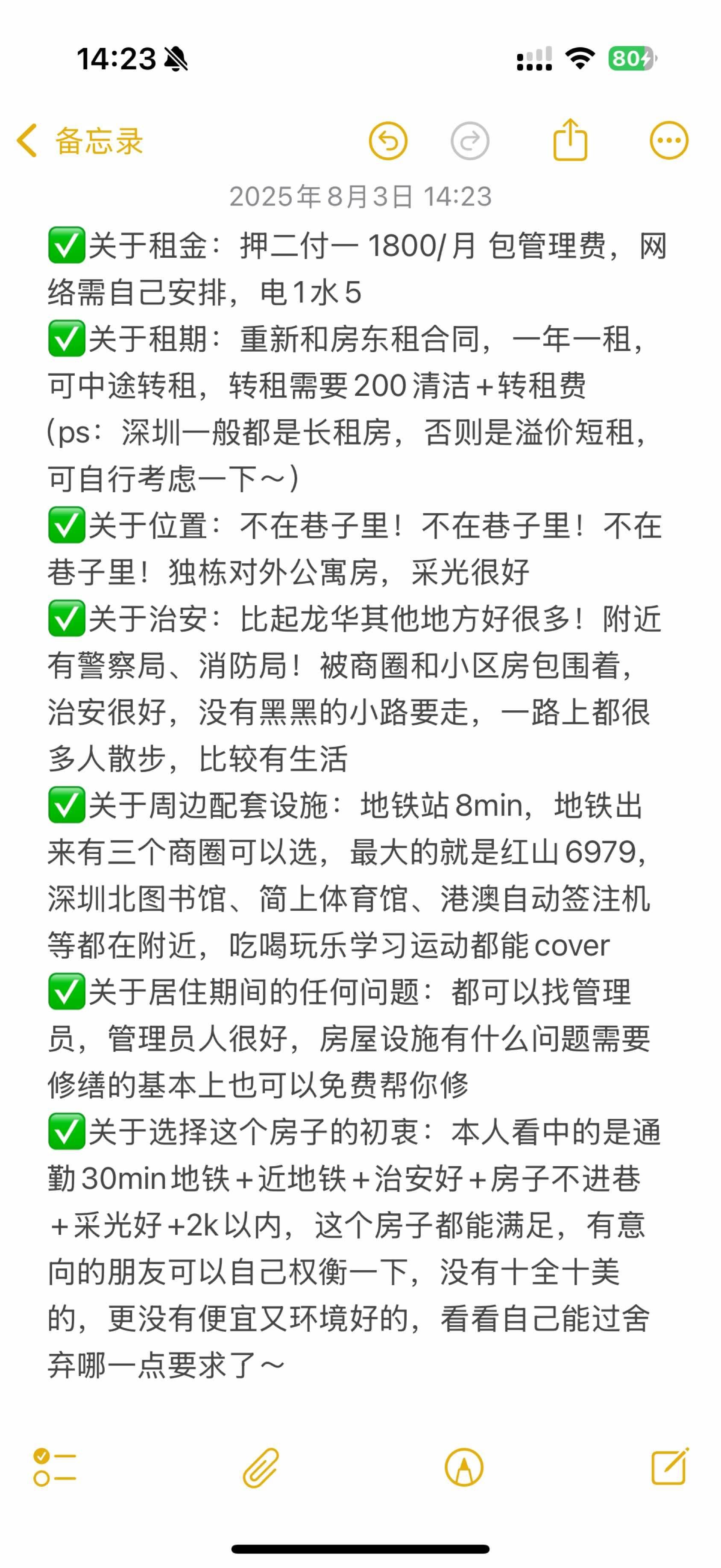Add a checklist to the note
This screenshot has width=721, height=1568.
click(x=55, y=1467)
